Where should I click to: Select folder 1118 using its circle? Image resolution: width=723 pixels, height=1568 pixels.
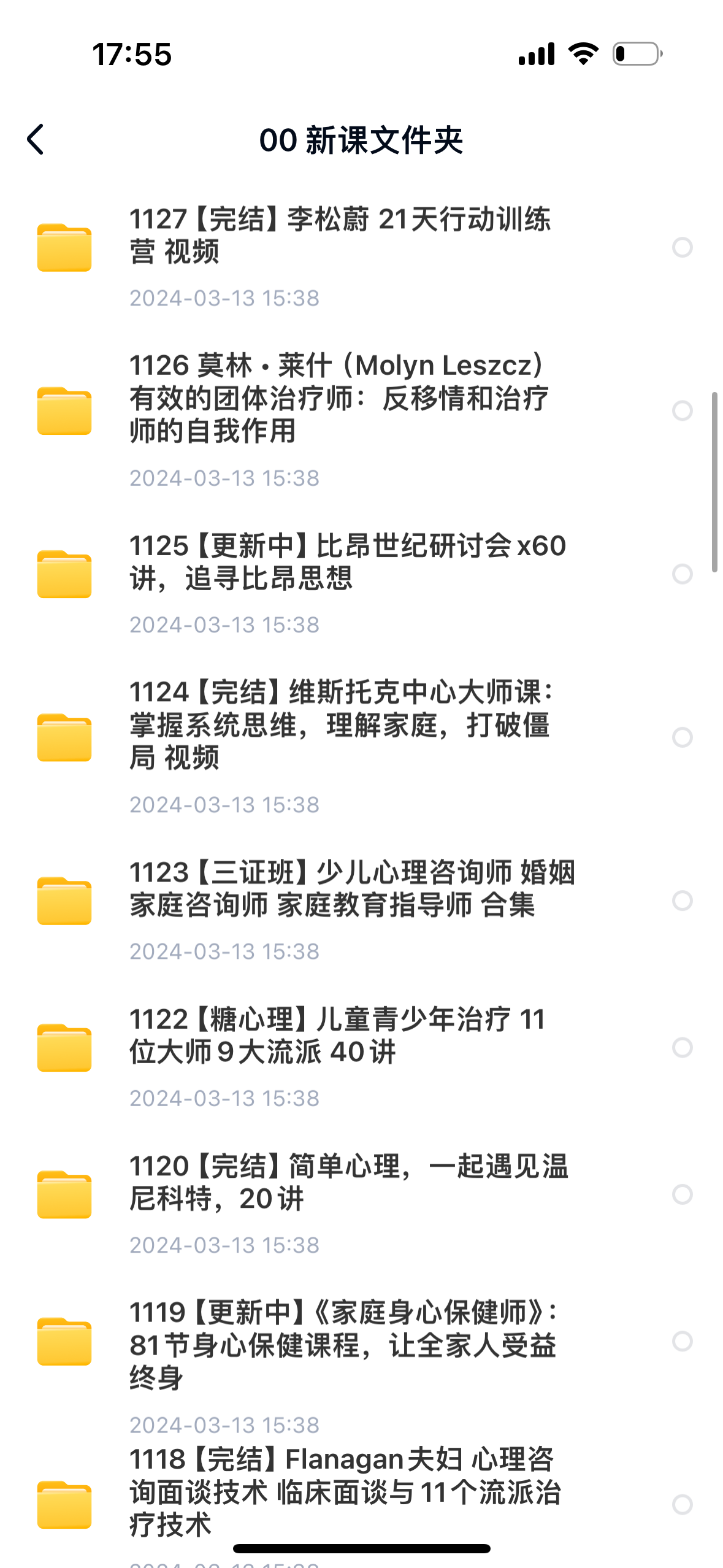[682, 1504]
